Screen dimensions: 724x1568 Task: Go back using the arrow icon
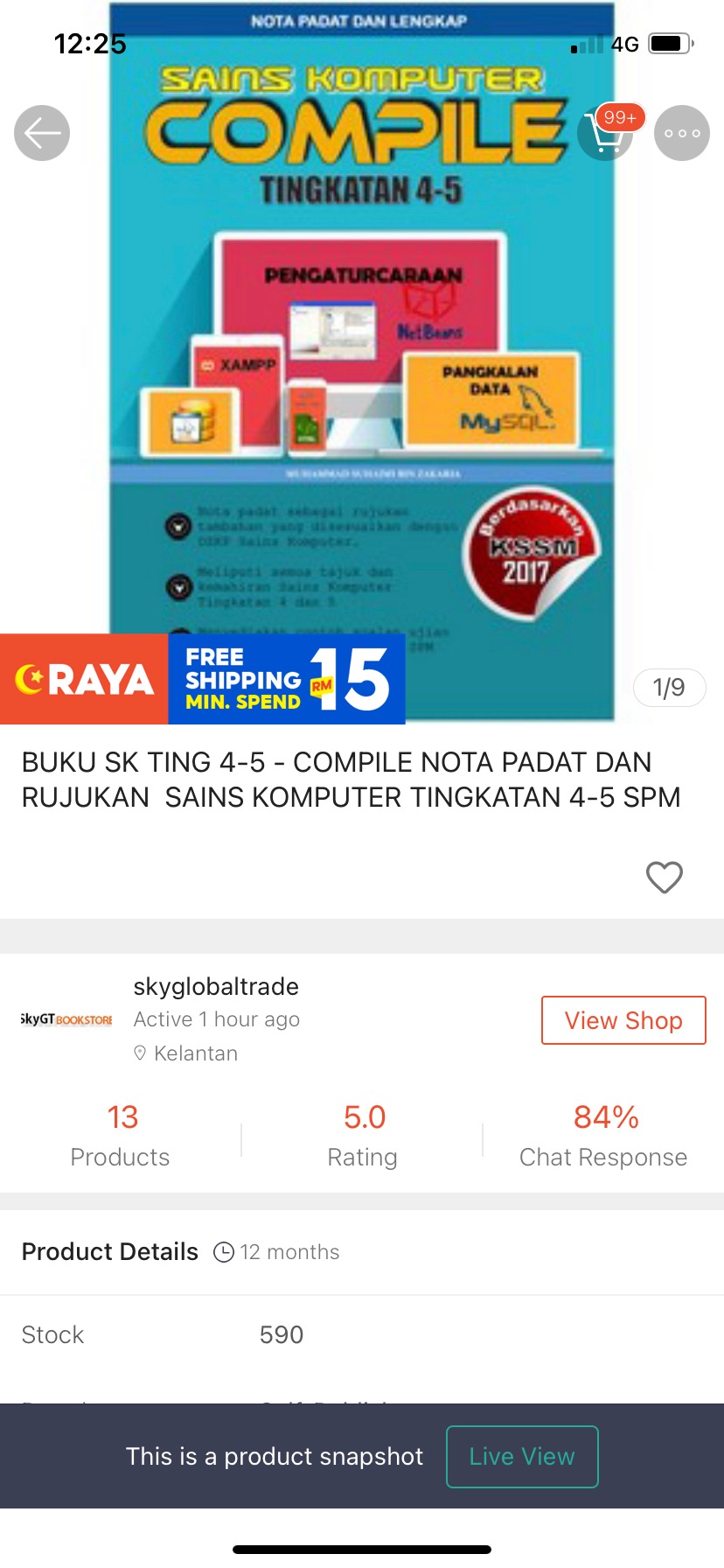(42, 133)
